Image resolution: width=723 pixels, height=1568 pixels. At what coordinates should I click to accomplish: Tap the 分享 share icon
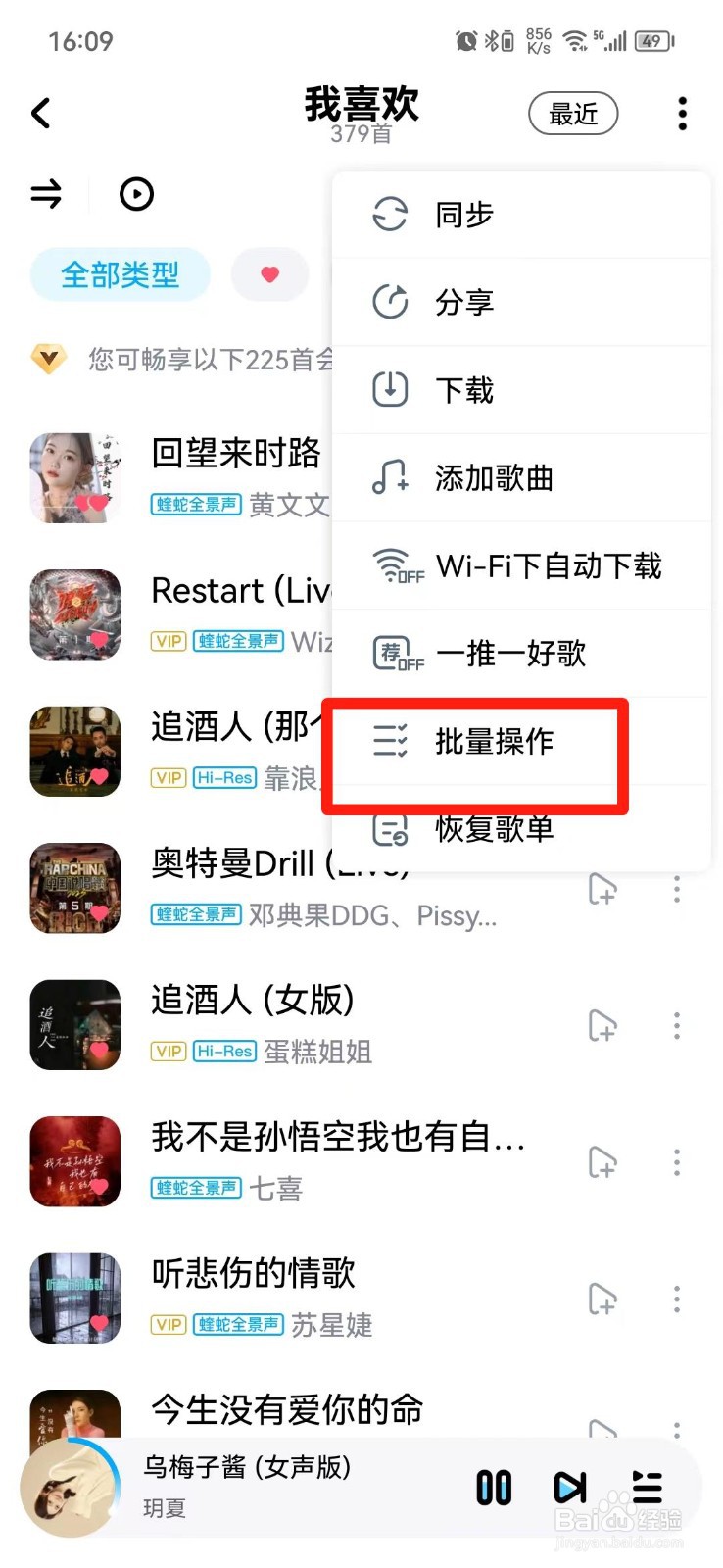tap(389, 303)
